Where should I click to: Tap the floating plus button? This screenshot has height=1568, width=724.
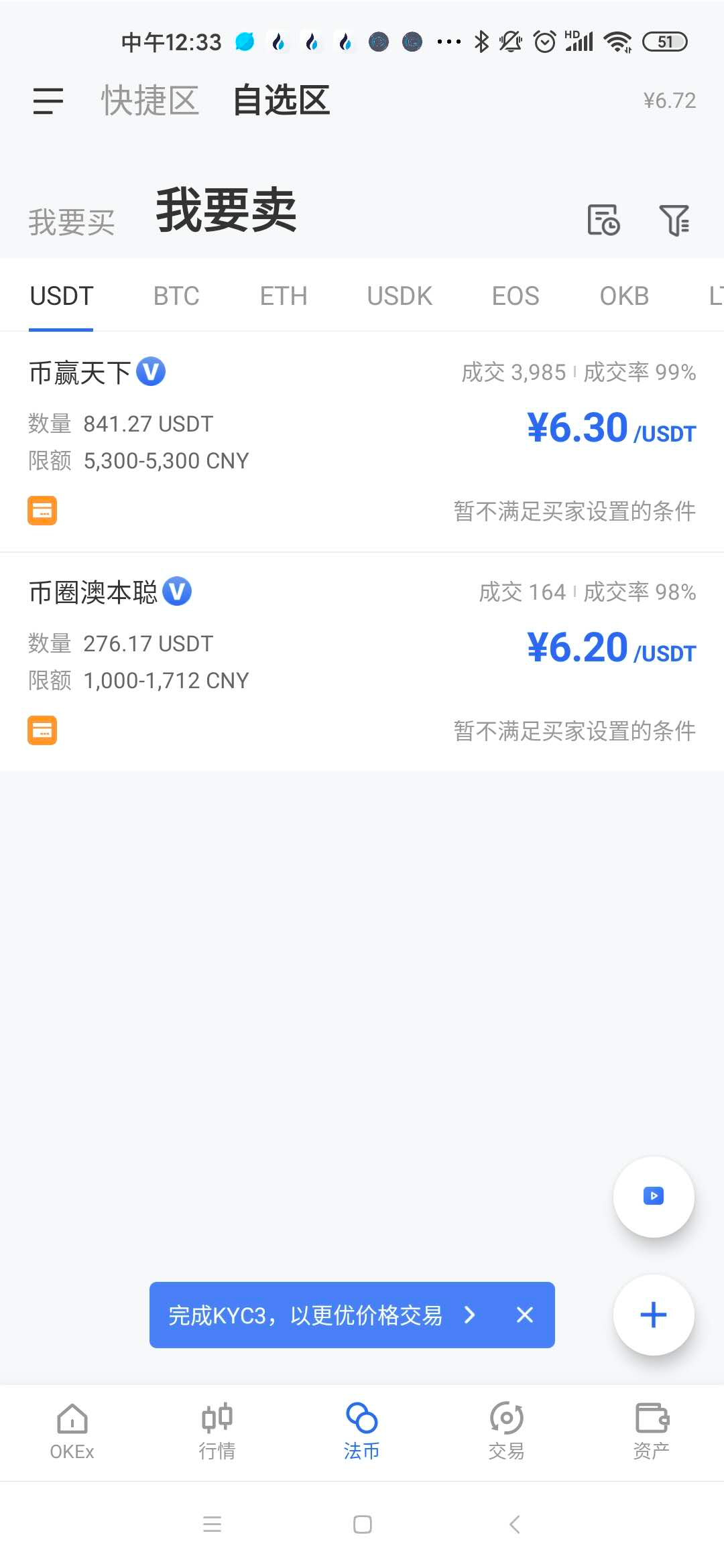click(x=653, y=1315)
